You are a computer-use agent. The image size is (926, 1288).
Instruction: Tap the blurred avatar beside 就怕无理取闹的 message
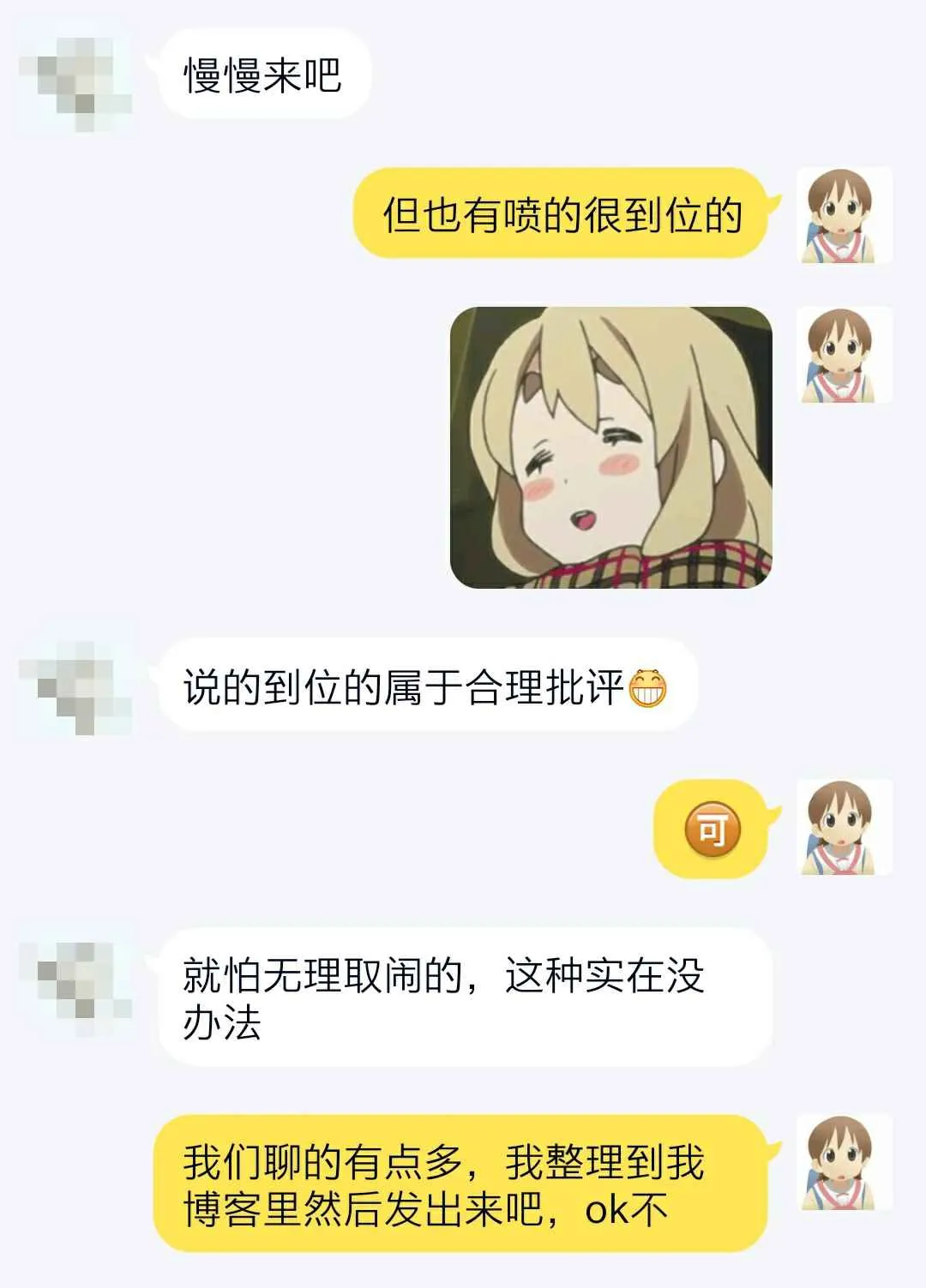point(75,977)
